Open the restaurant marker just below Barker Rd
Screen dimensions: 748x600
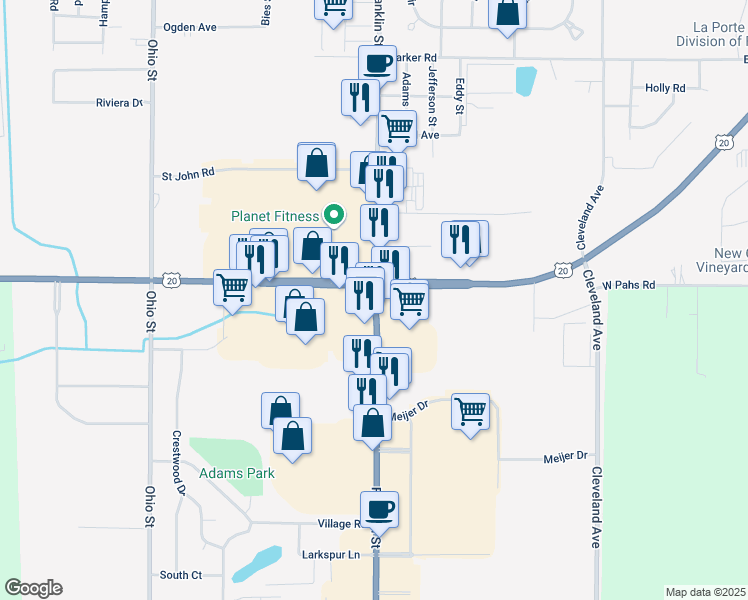click(x=359, y=98)
